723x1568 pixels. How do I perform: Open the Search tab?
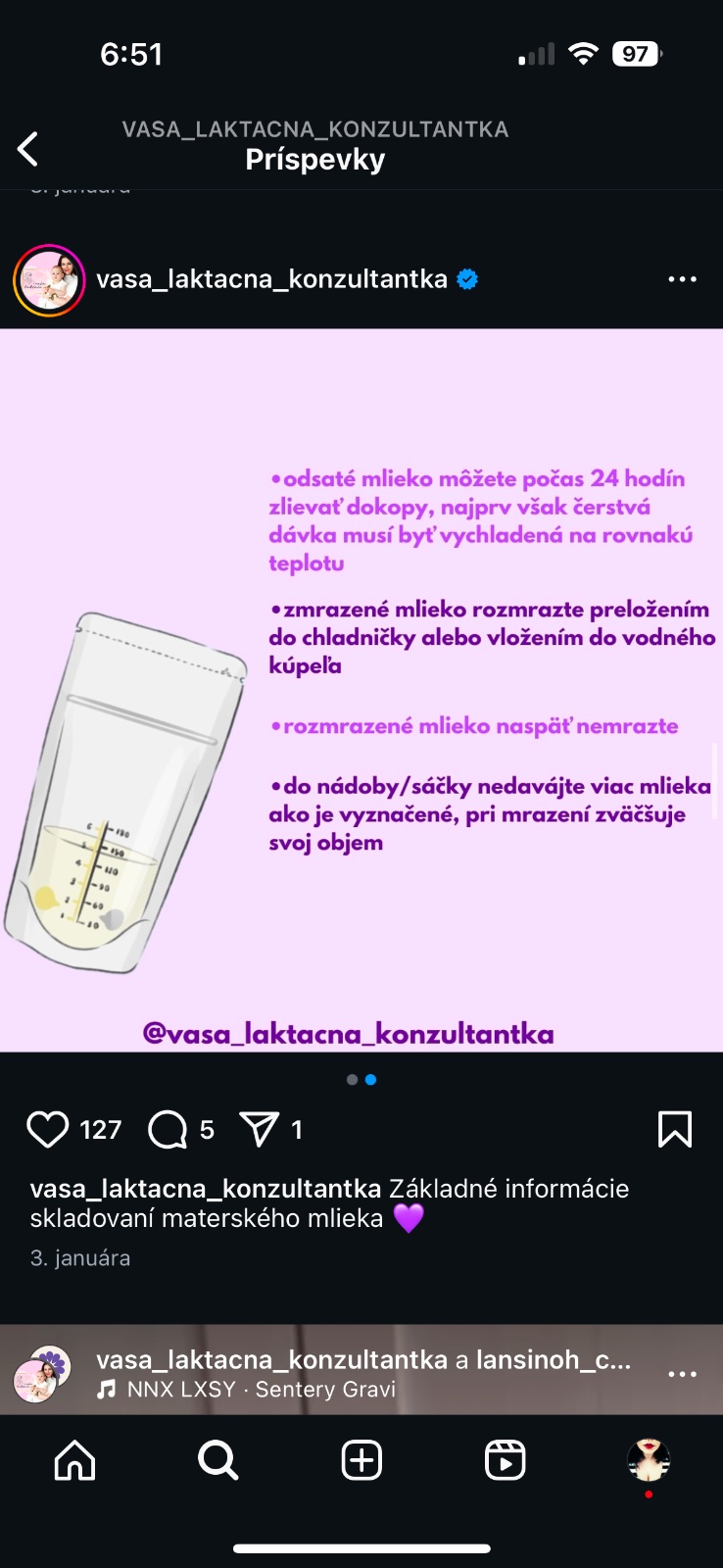point(217,1460)
